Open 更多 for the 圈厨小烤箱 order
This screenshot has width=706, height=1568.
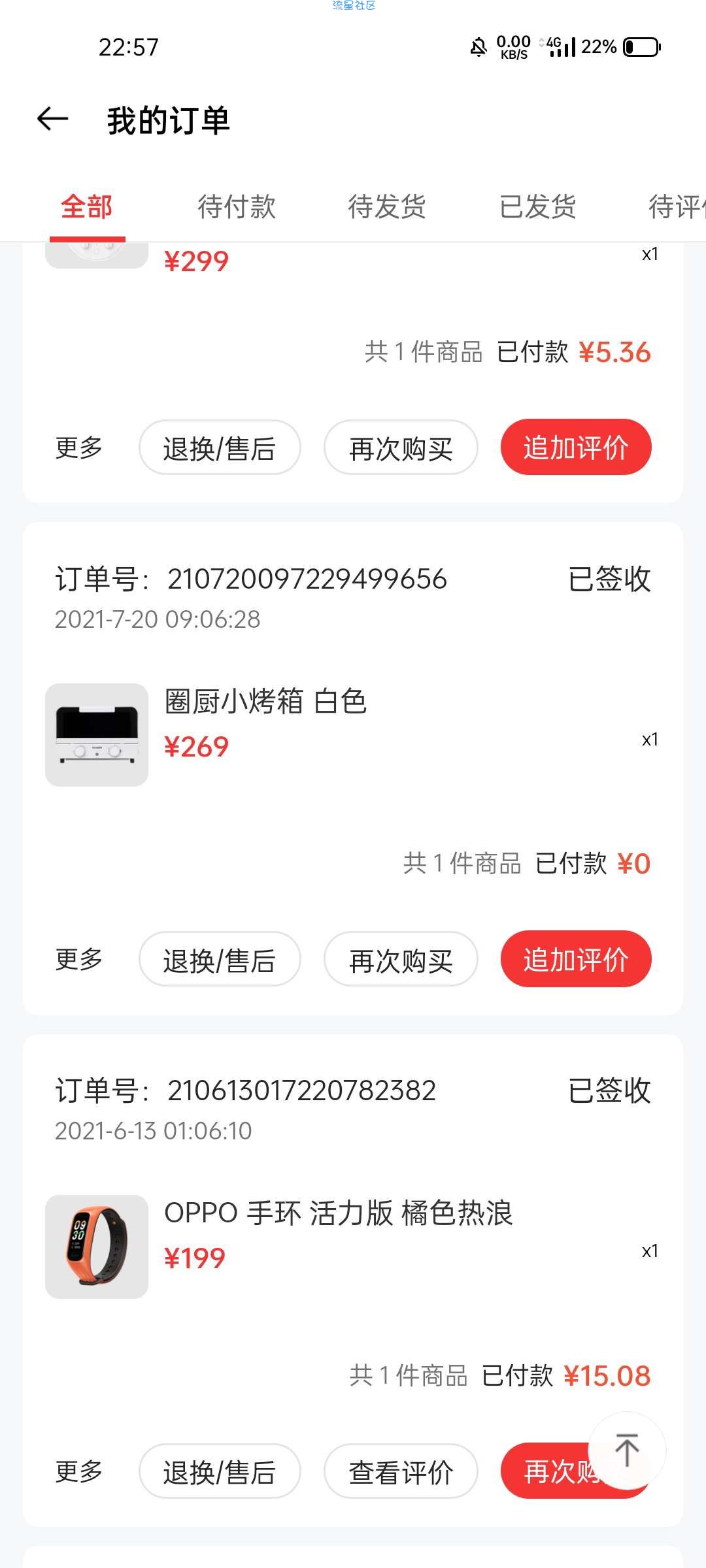point(79,959)
